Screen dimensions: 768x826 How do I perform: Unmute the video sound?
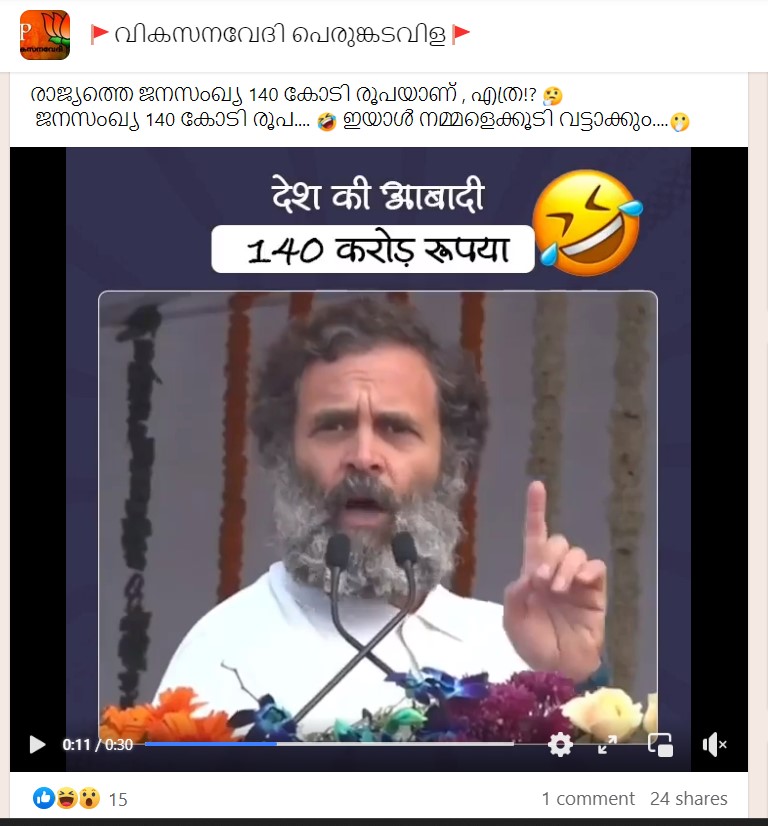point(714,744)
